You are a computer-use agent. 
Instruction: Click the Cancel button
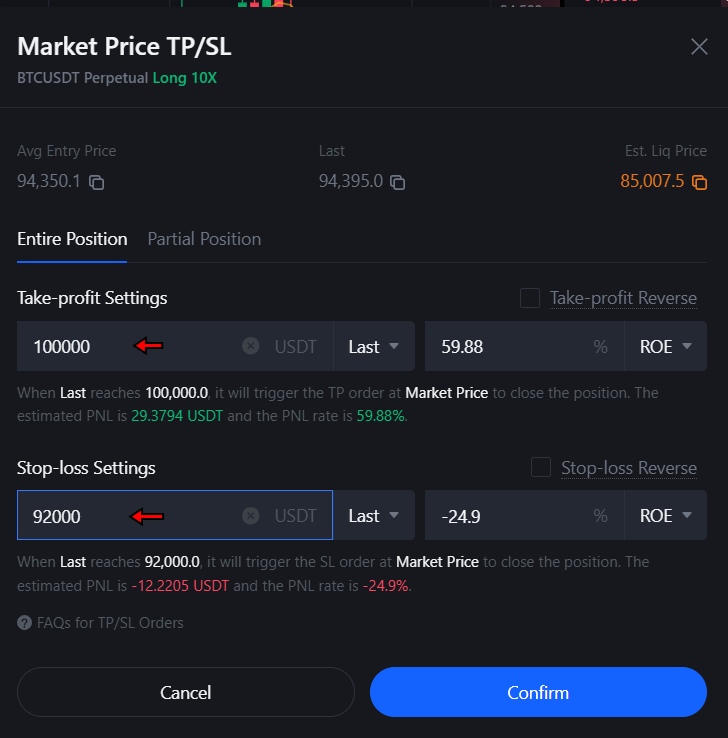pyautogui.click(x=185, y=692)
